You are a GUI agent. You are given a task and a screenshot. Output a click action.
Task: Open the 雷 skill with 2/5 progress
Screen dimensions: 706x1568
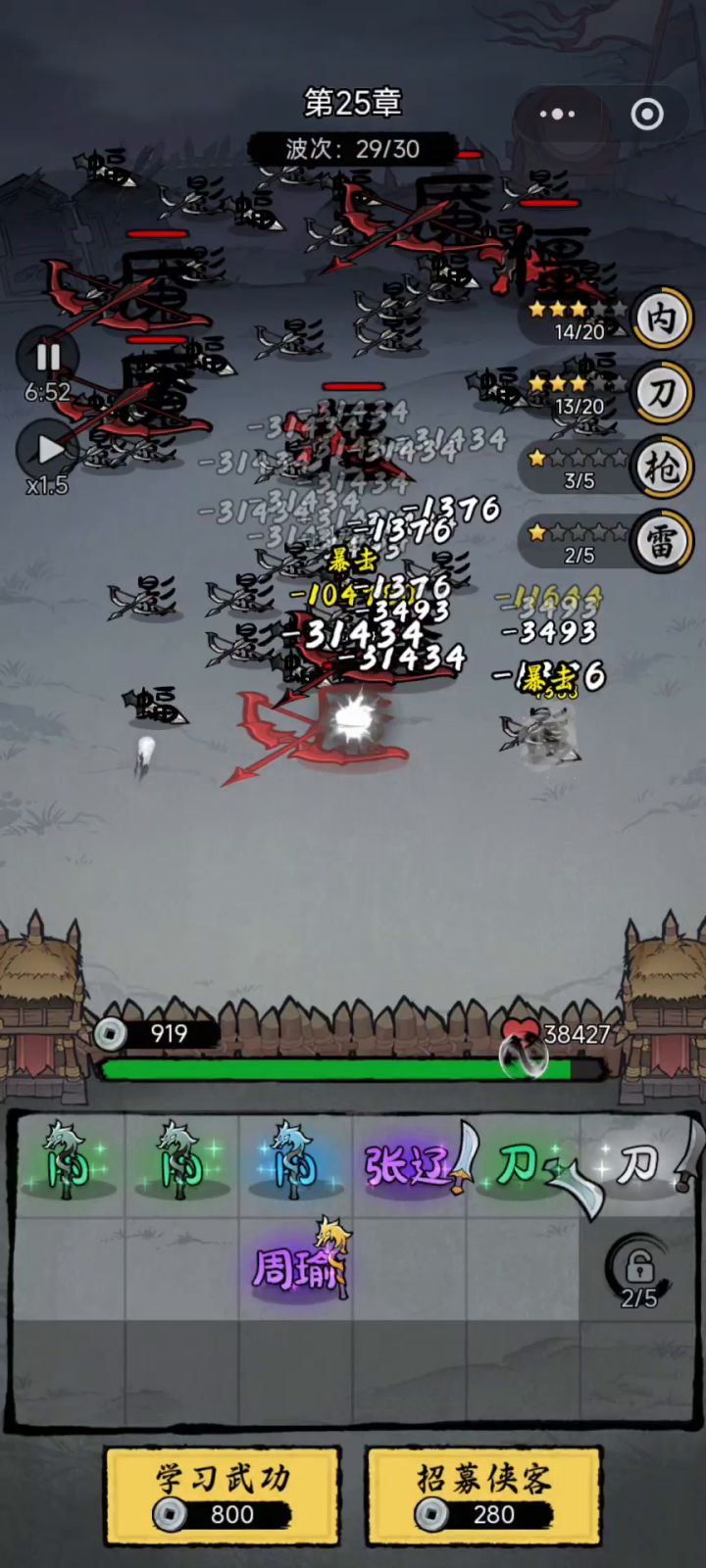pyautogui.click(x=662, y=542)
